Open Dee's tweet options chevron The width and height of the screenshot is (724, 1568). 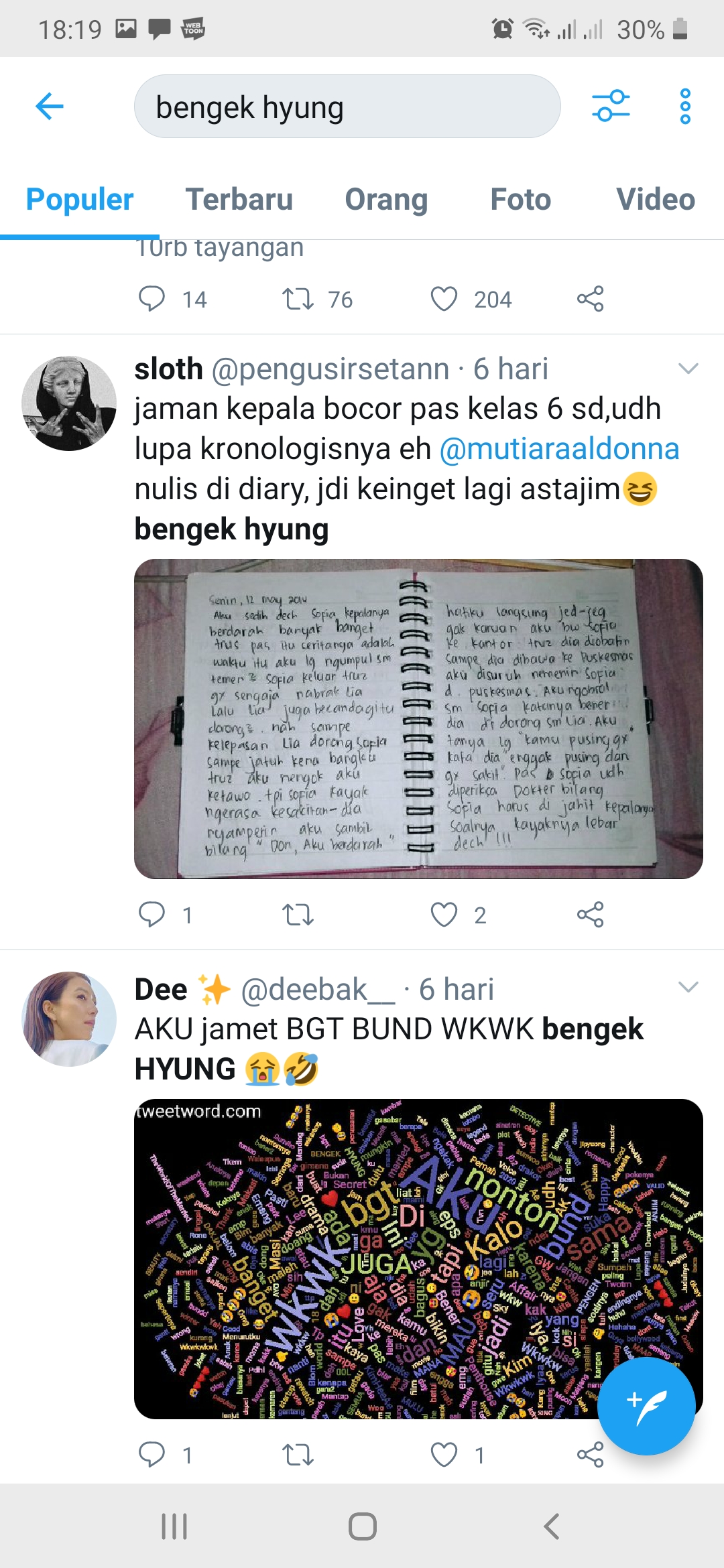pyautogui.click(x=688, y=986)
